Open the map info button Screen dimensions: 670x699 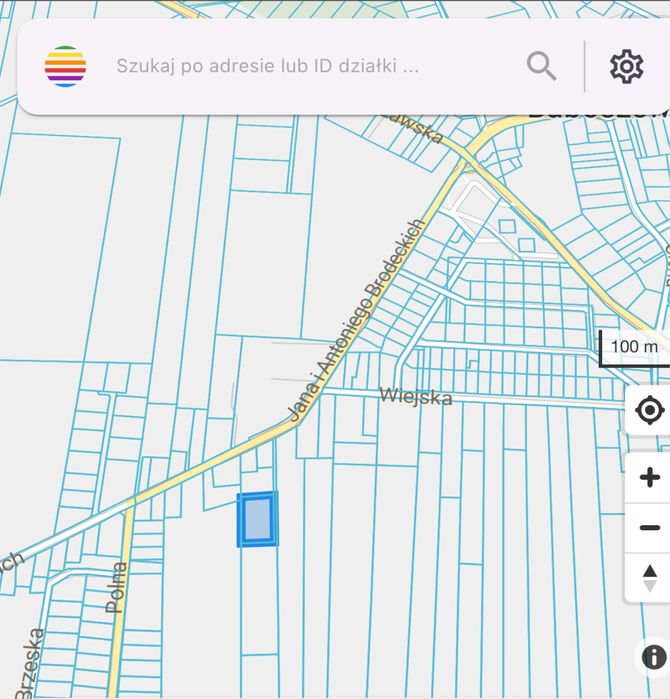click(653, 657)
